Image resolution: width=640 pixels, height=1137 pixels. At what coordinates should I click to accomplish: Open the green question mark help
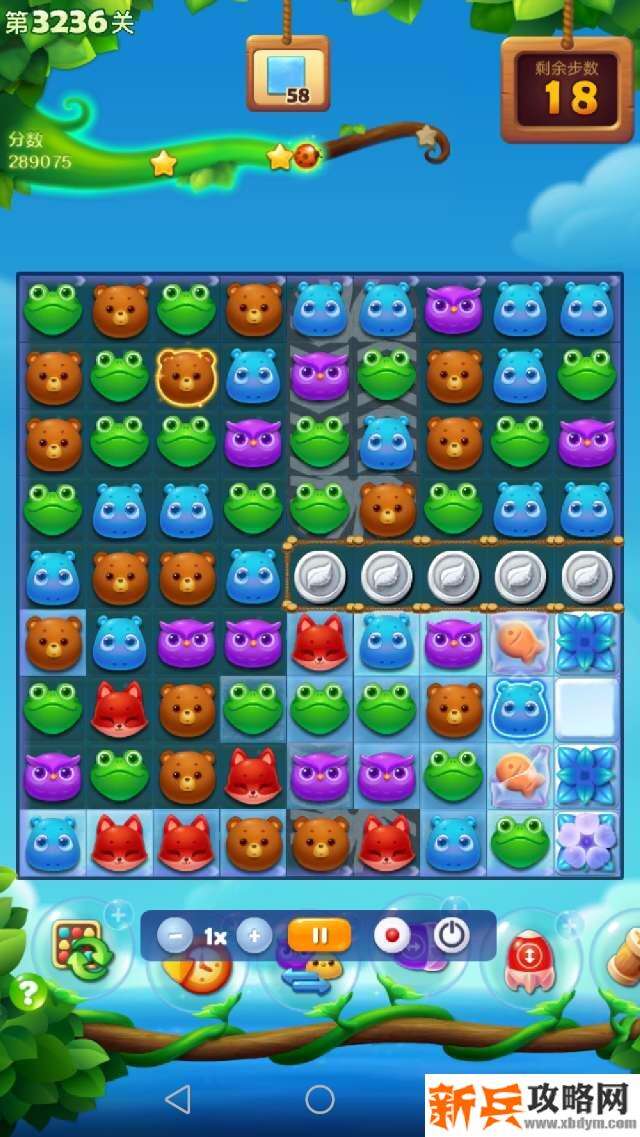[28, 993]
